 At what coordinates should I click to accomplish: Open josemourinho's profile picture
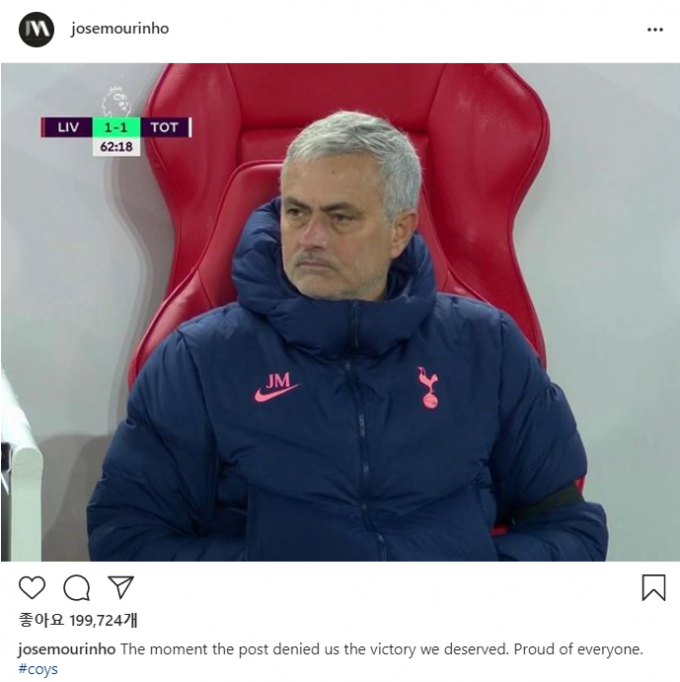pos(36,29)
